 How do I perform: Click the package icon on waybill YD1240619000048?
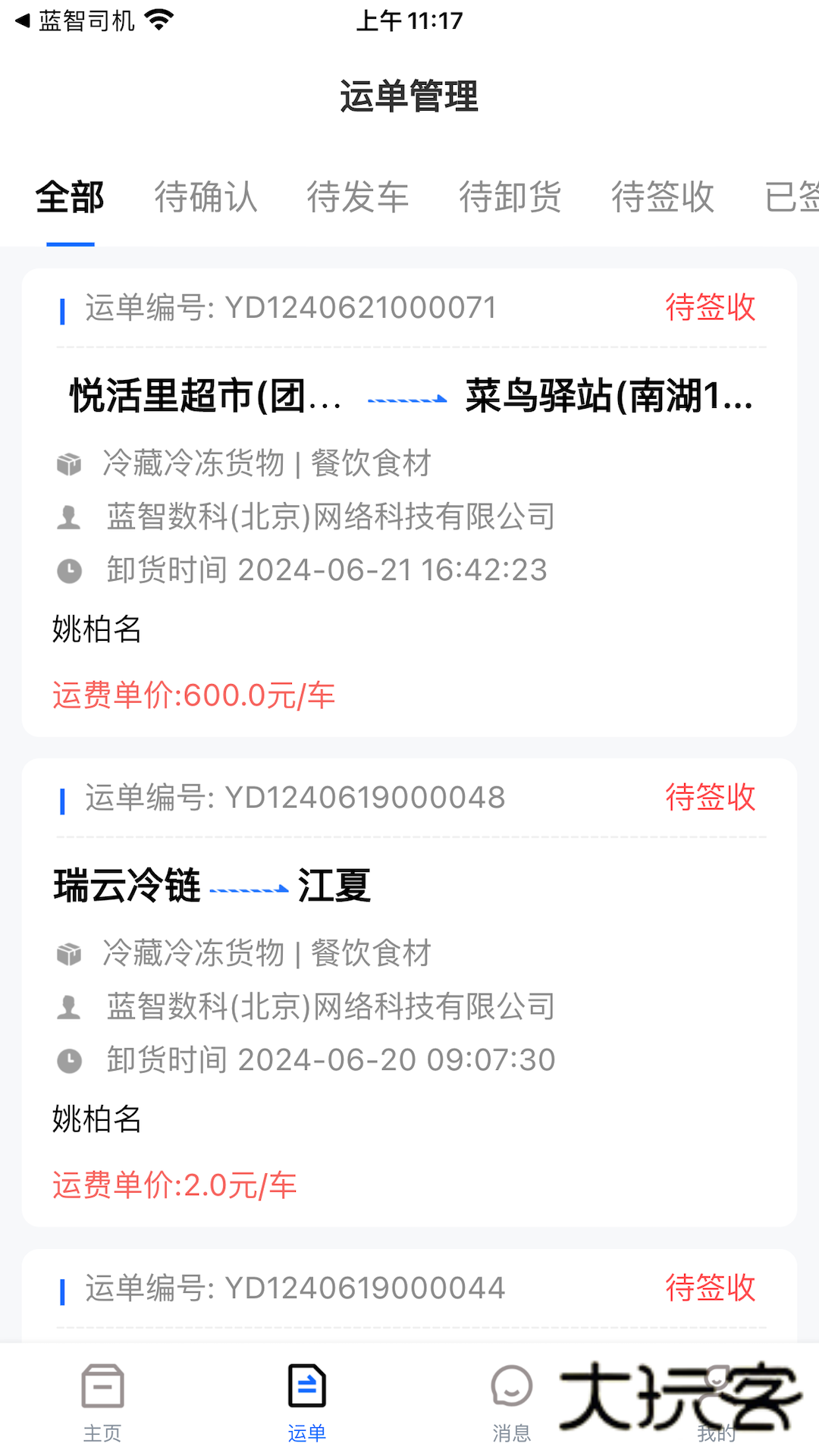pyautogui.click(x=69, y=953)
